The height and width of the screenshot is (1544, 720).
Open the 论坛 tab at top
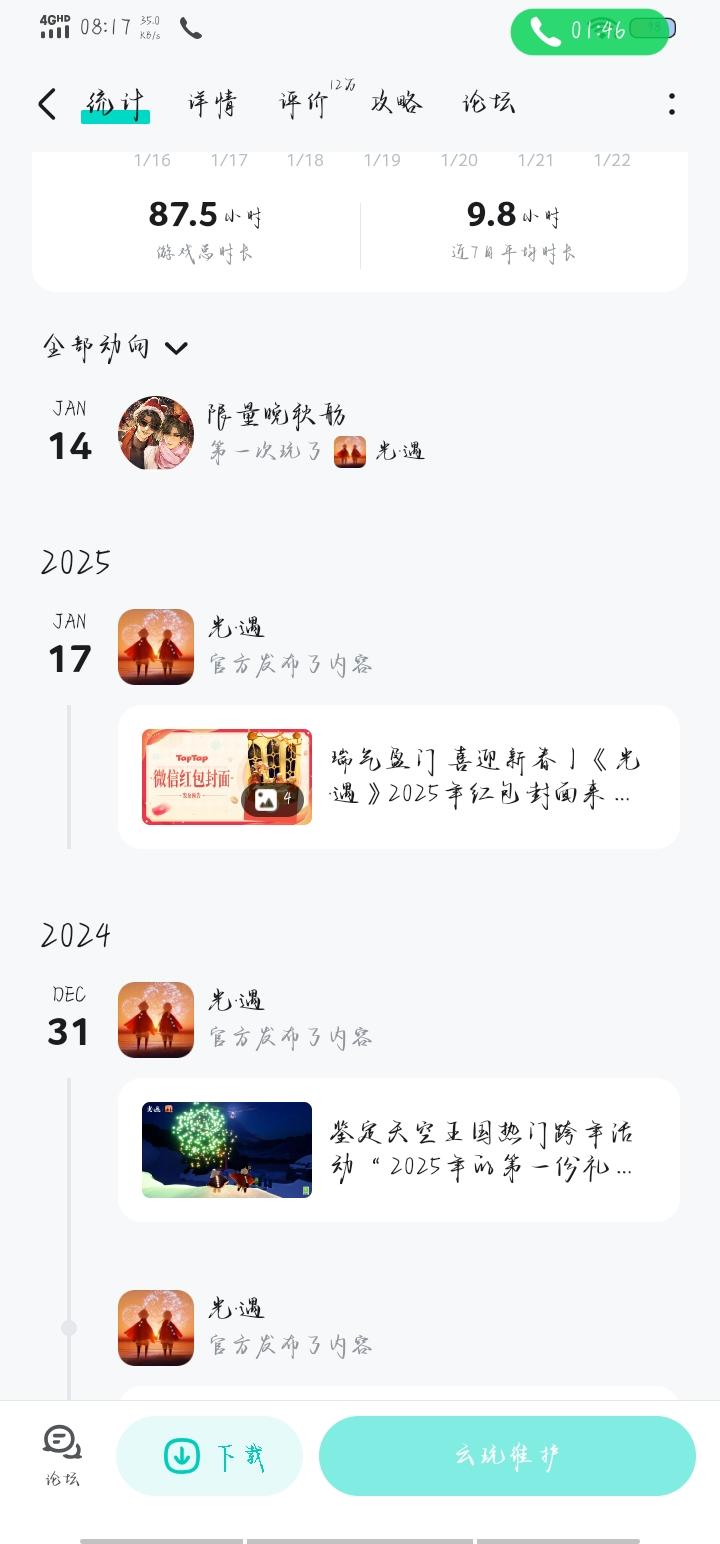488,103
